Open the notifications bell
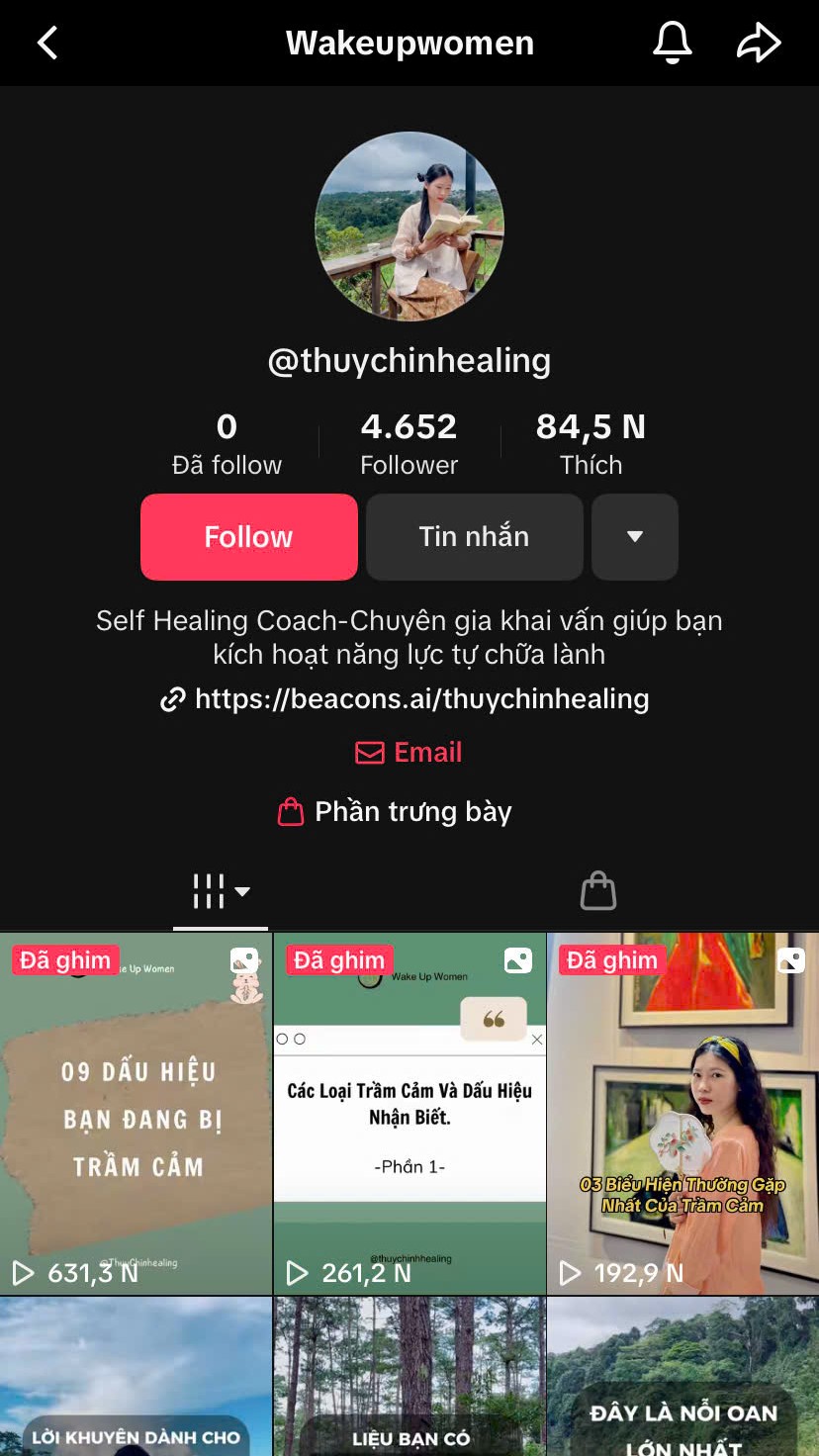 [x=672, y=43]
